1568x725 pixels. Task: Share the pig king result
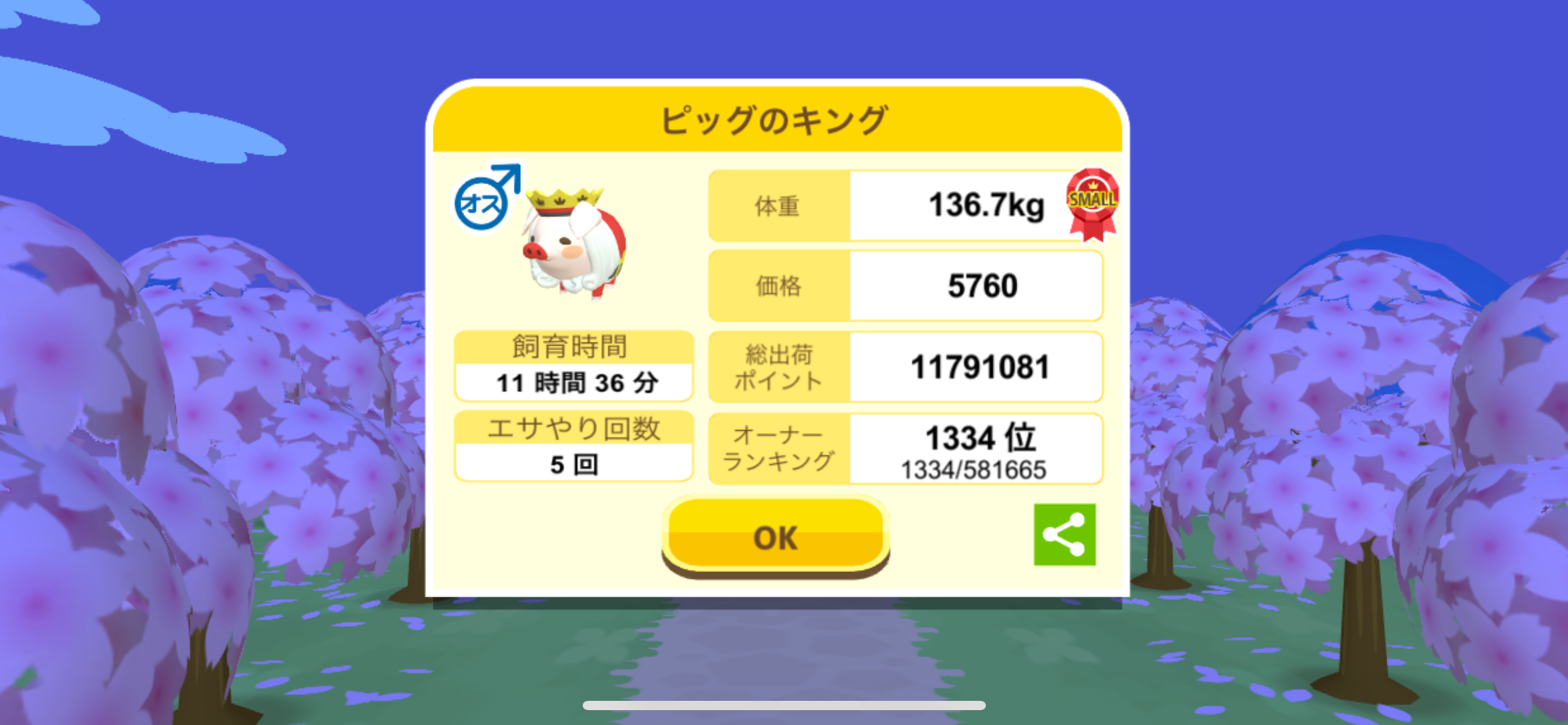point(1064,534)
